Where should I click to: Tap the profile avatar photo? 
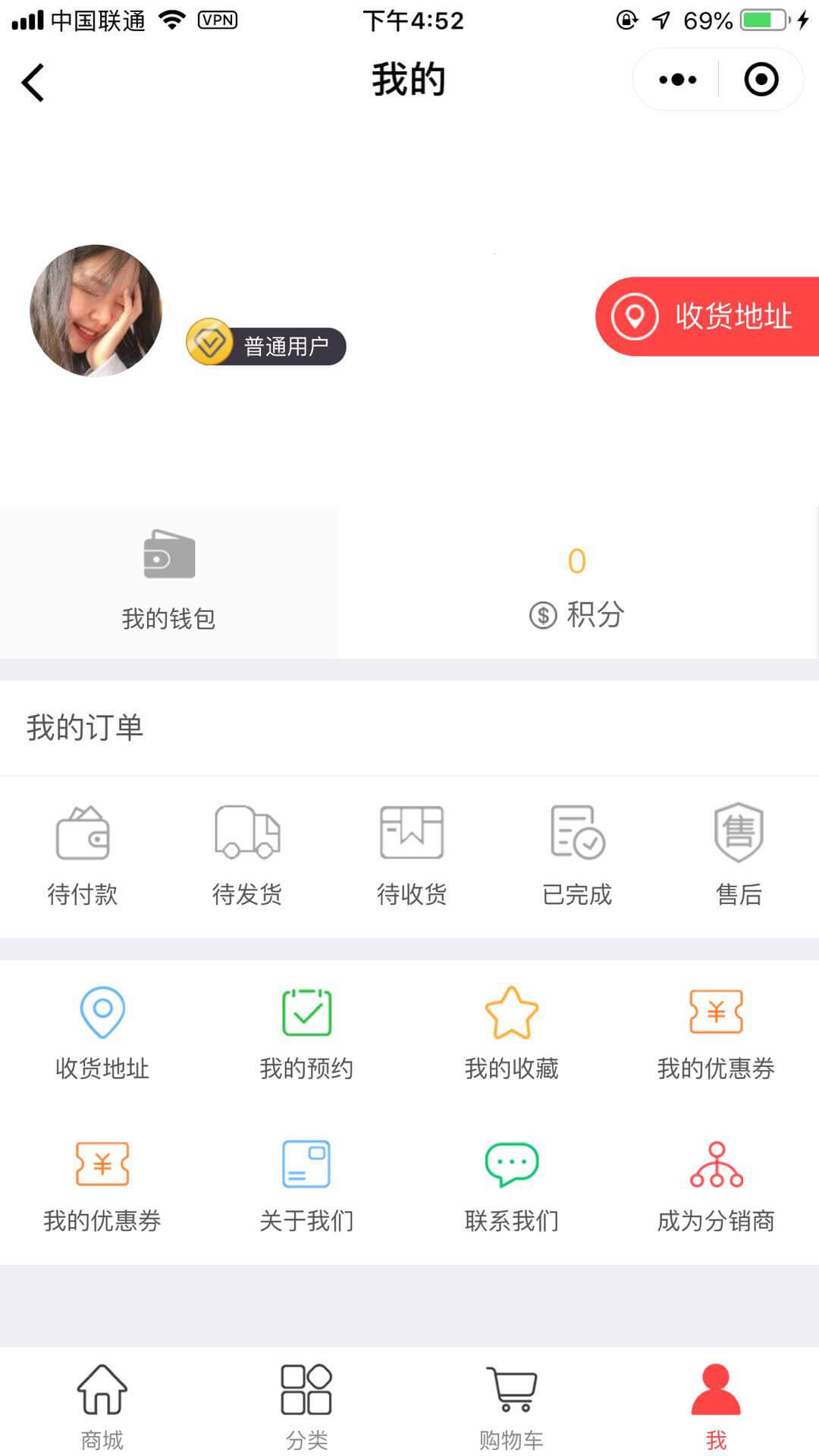96,310
